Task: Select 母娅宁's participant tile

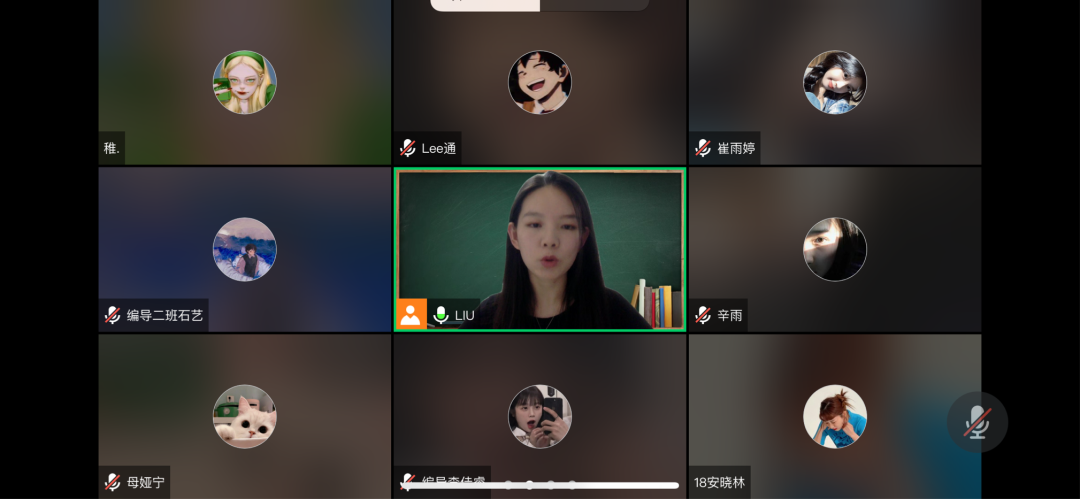Action: (245, 416)
